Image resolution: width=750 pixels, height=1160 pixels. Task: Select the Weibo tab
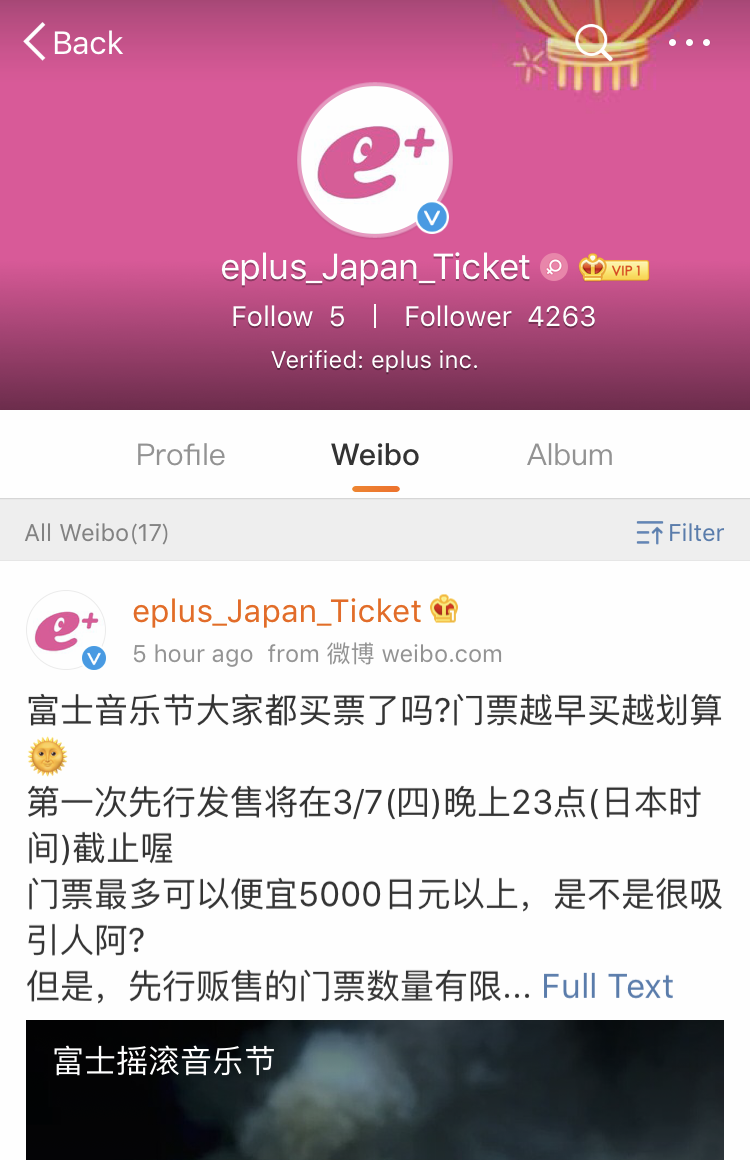coord(375,455)
